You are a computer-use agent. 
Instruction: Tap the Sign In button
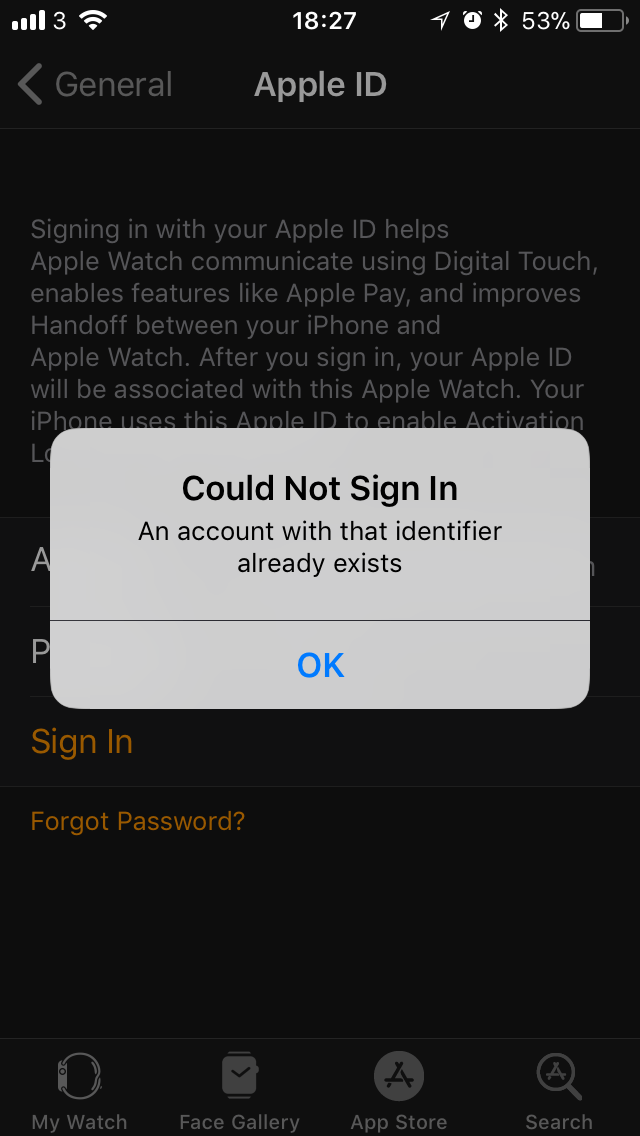(x=82, y=742)
